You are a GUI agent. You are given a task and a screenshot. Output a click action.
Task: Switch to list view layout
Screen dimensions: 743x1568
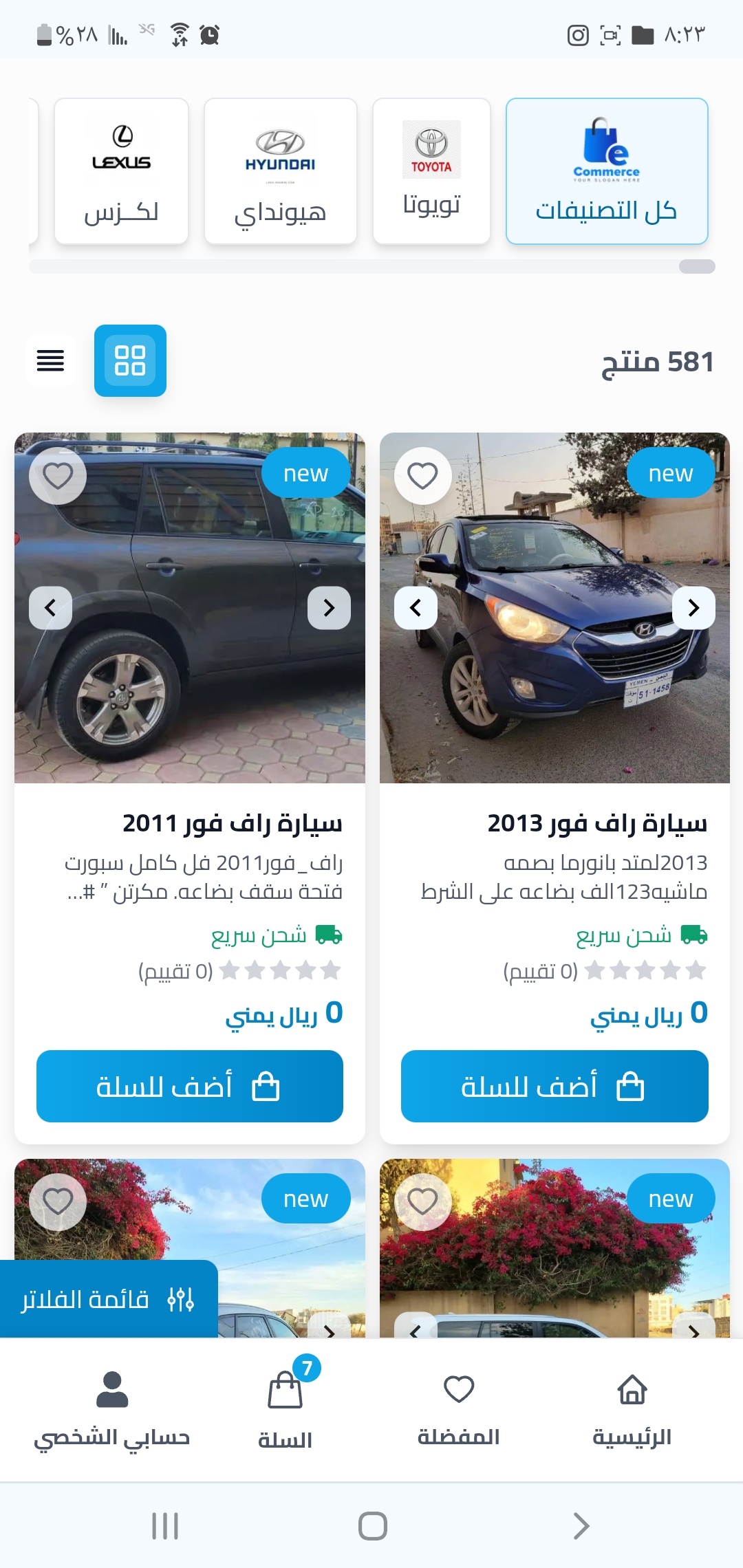(x=50, y=360)
